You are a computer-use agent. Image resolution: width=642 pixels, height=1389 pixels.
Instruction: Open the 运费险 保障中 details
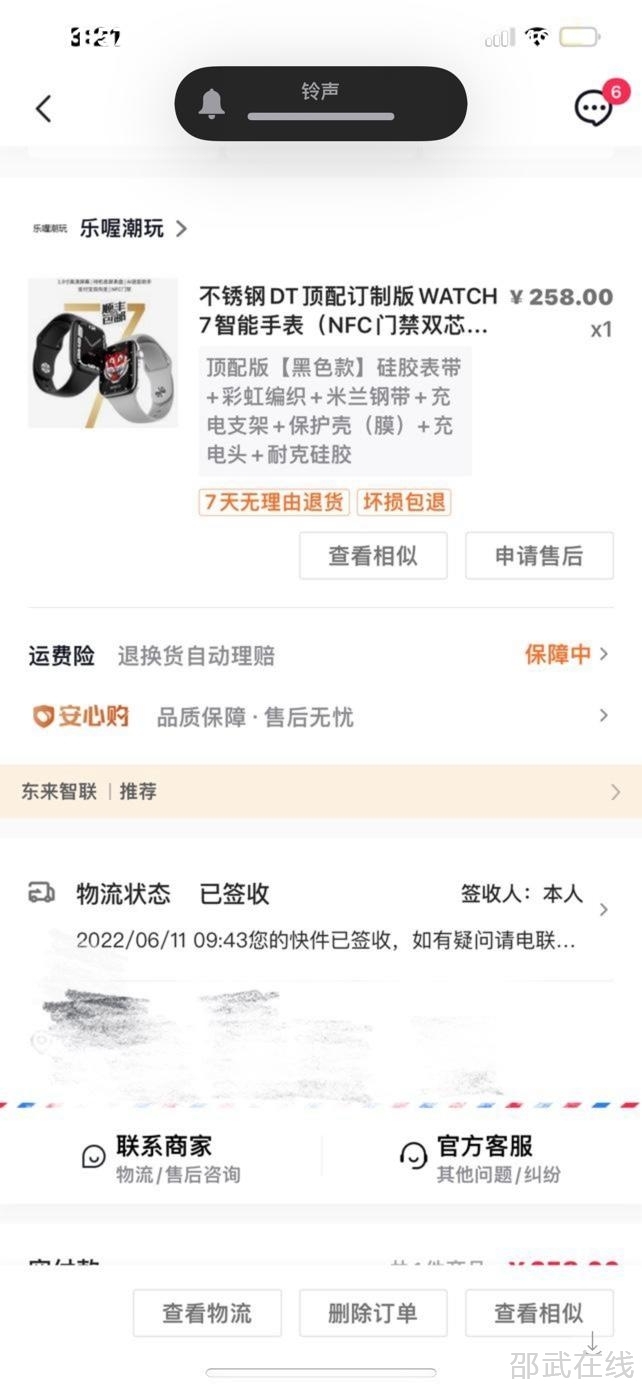tap(566, 655)
